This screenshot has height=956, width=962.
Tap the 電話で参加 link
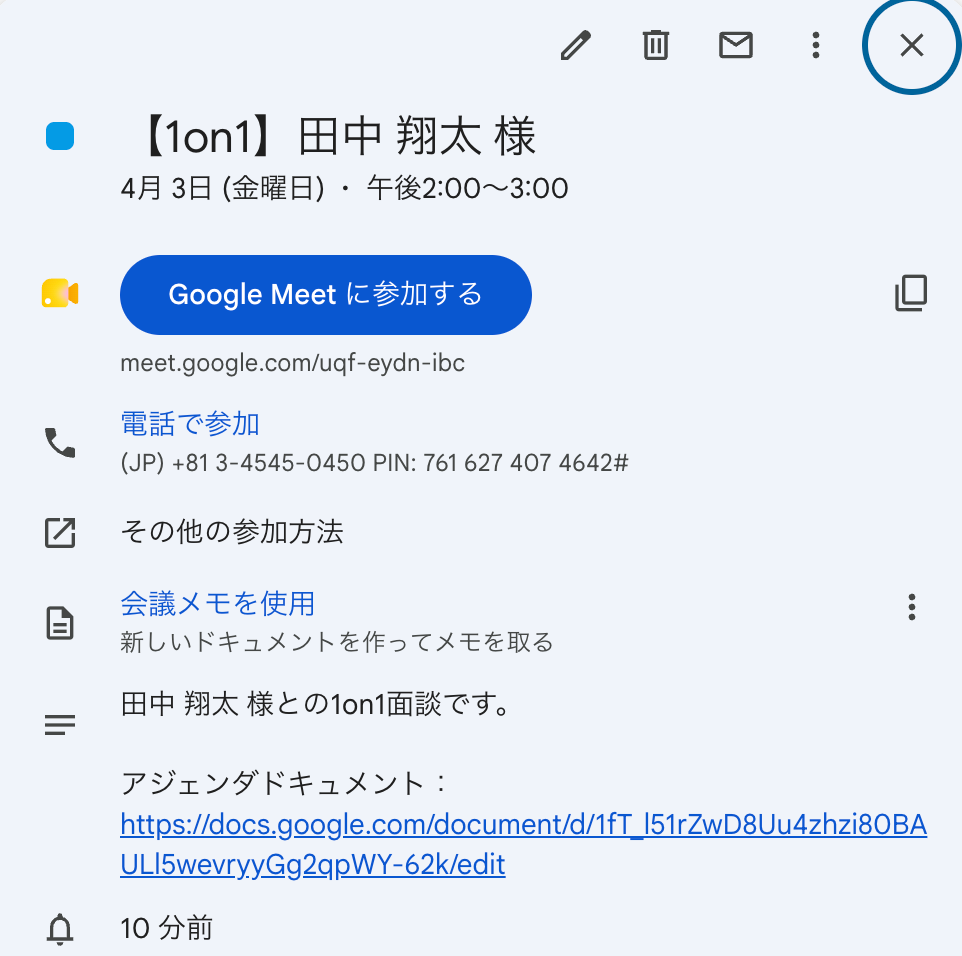tap(190, 424)
